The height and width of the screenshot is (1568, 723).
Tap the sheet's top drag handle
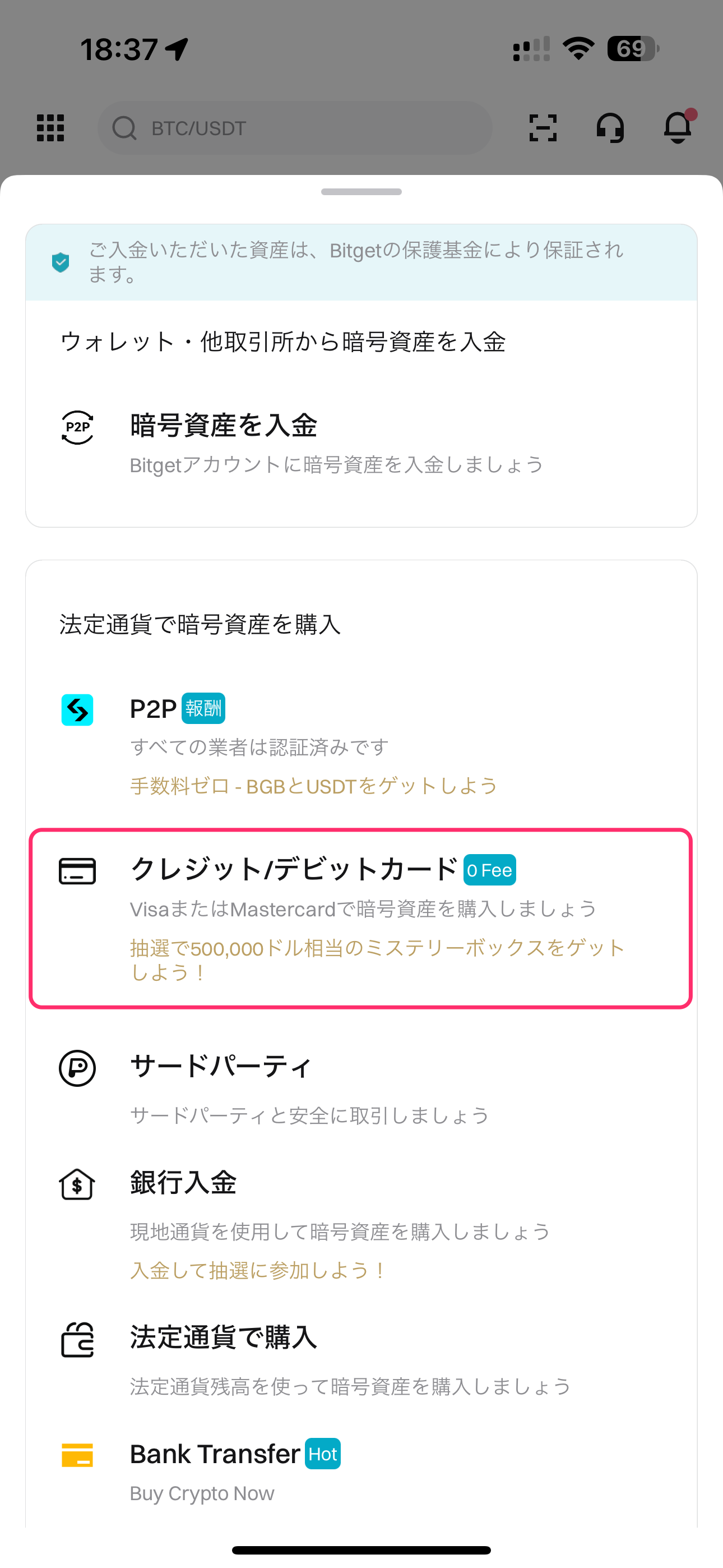coord(361,192)
